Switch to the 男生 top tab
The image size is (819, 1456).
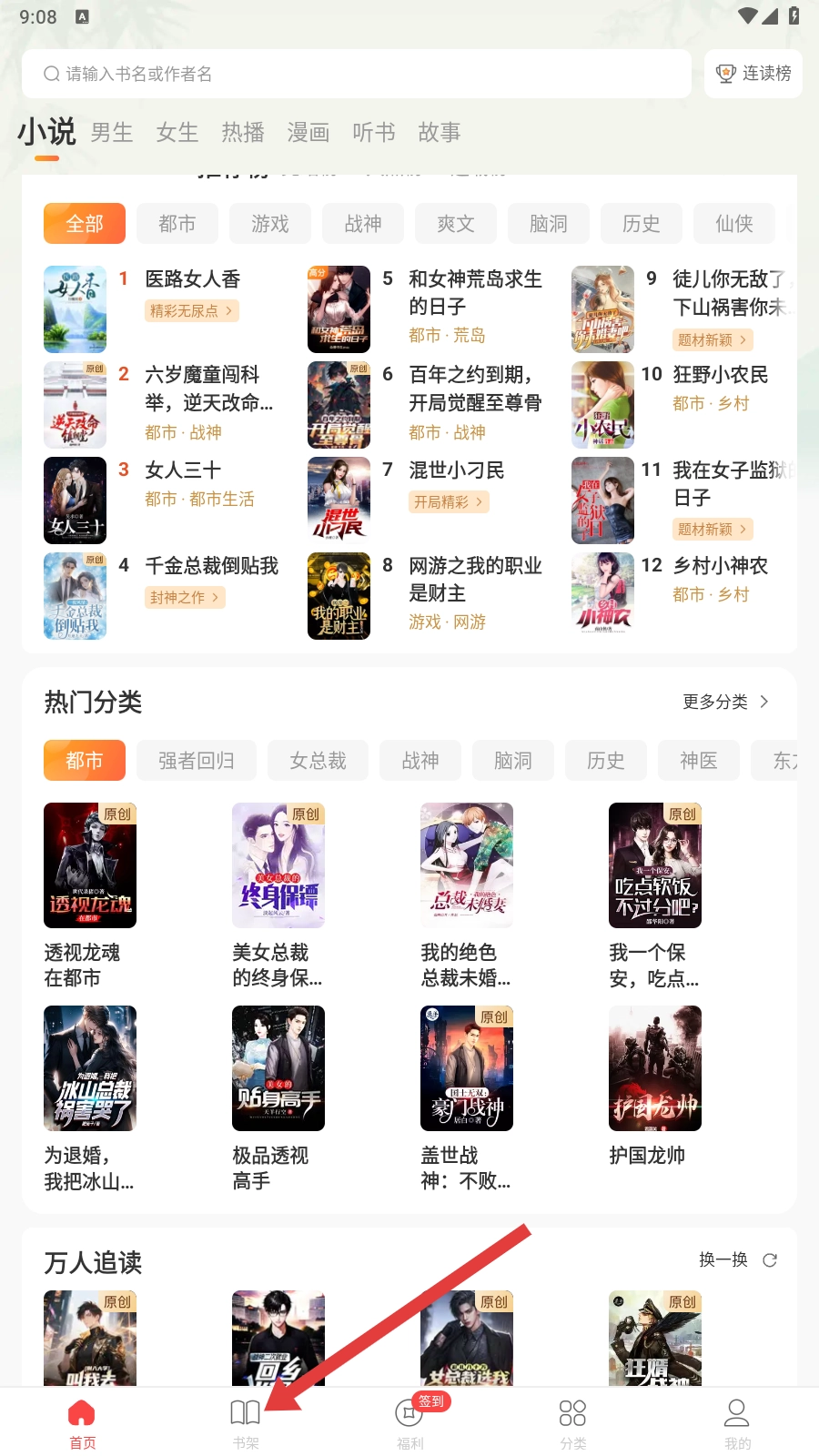point(112,133)
